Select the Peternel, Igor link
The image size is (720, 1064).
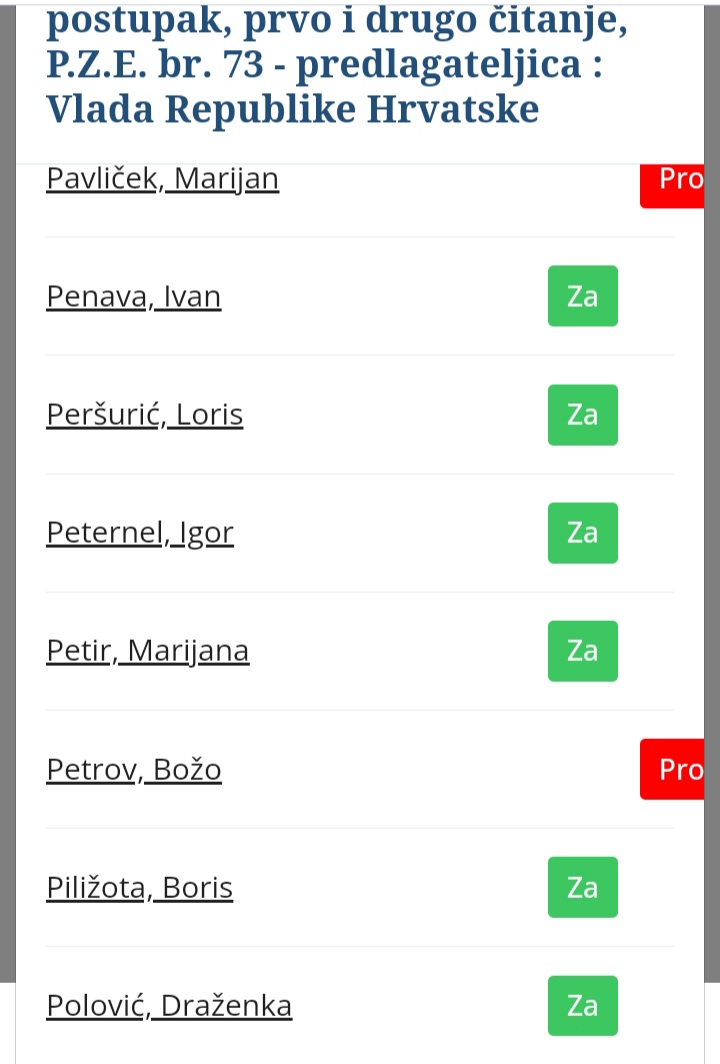[139, 533]
